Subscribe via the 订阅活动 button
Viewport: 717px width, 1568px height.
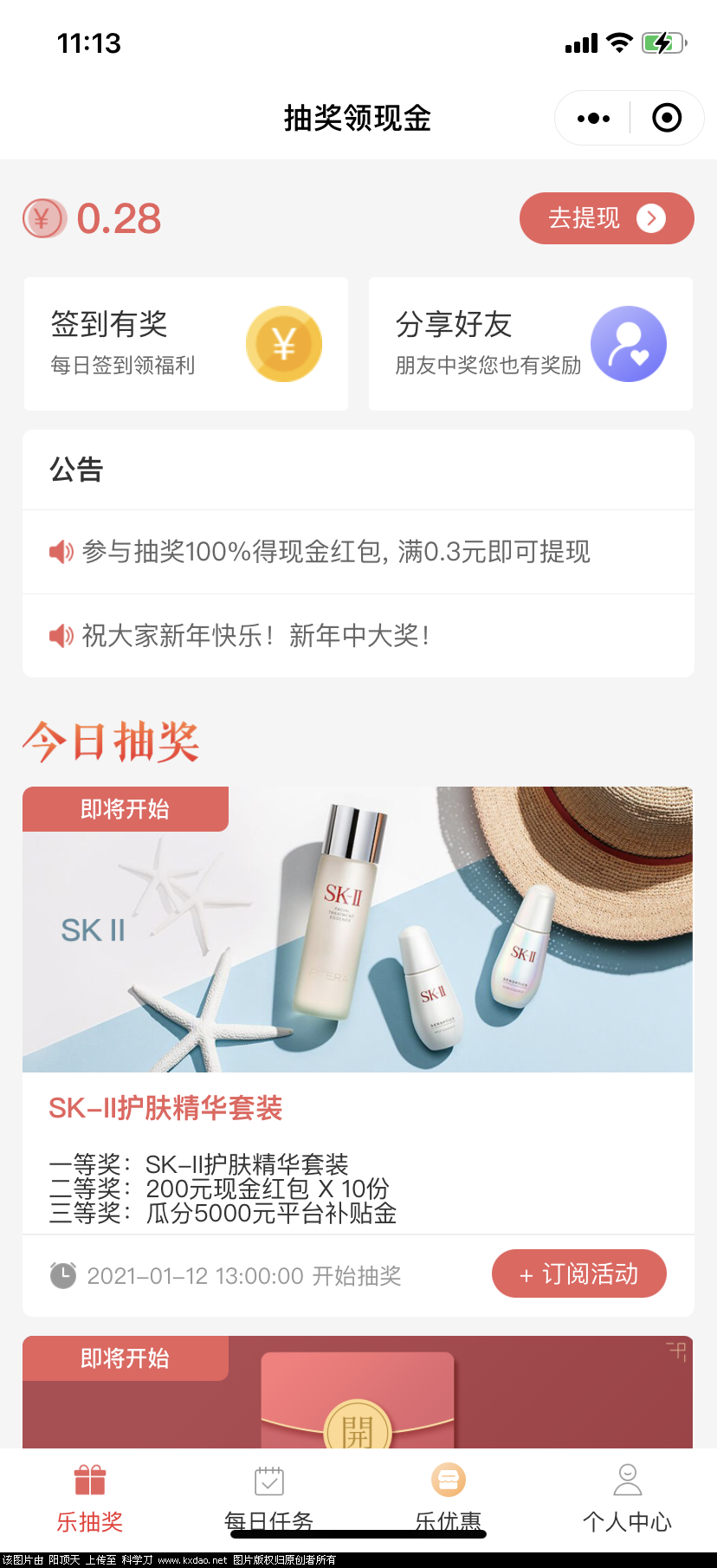tap(578, 1273)
